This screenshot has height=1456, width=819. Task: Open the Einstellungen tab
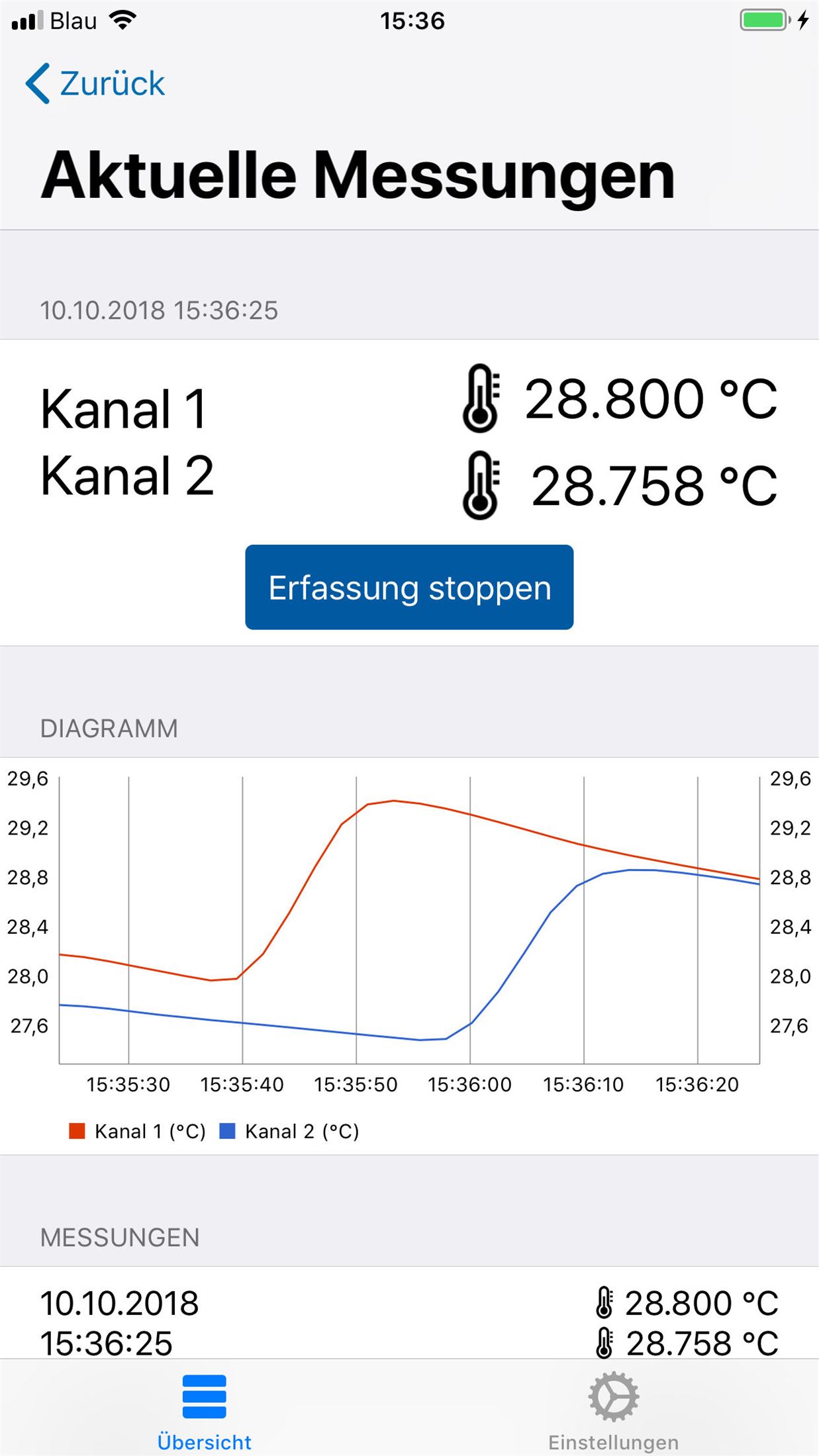[x=613, y=1410]
